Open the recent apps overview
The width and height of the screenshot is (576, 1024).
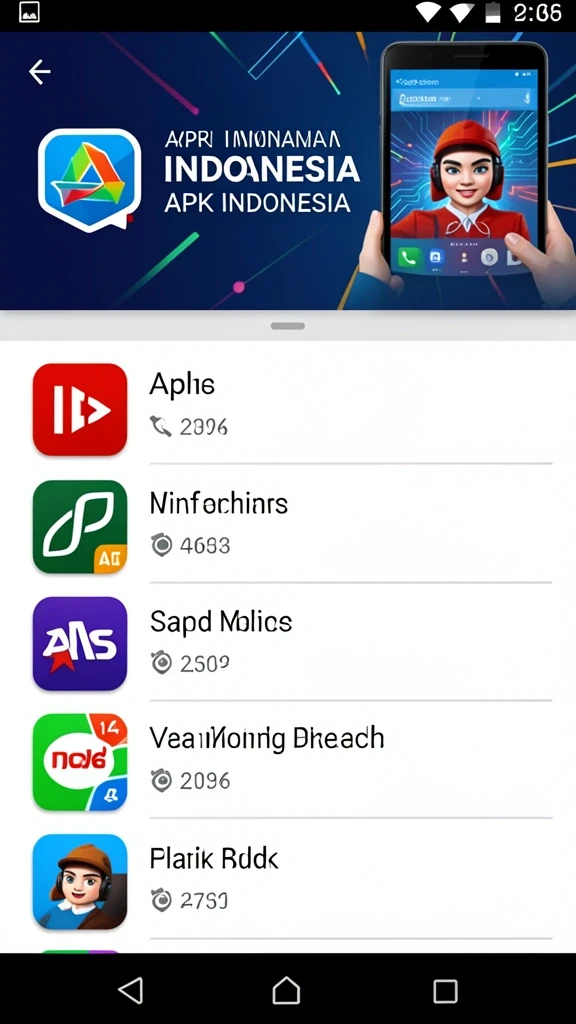click(x=445, y=990)
